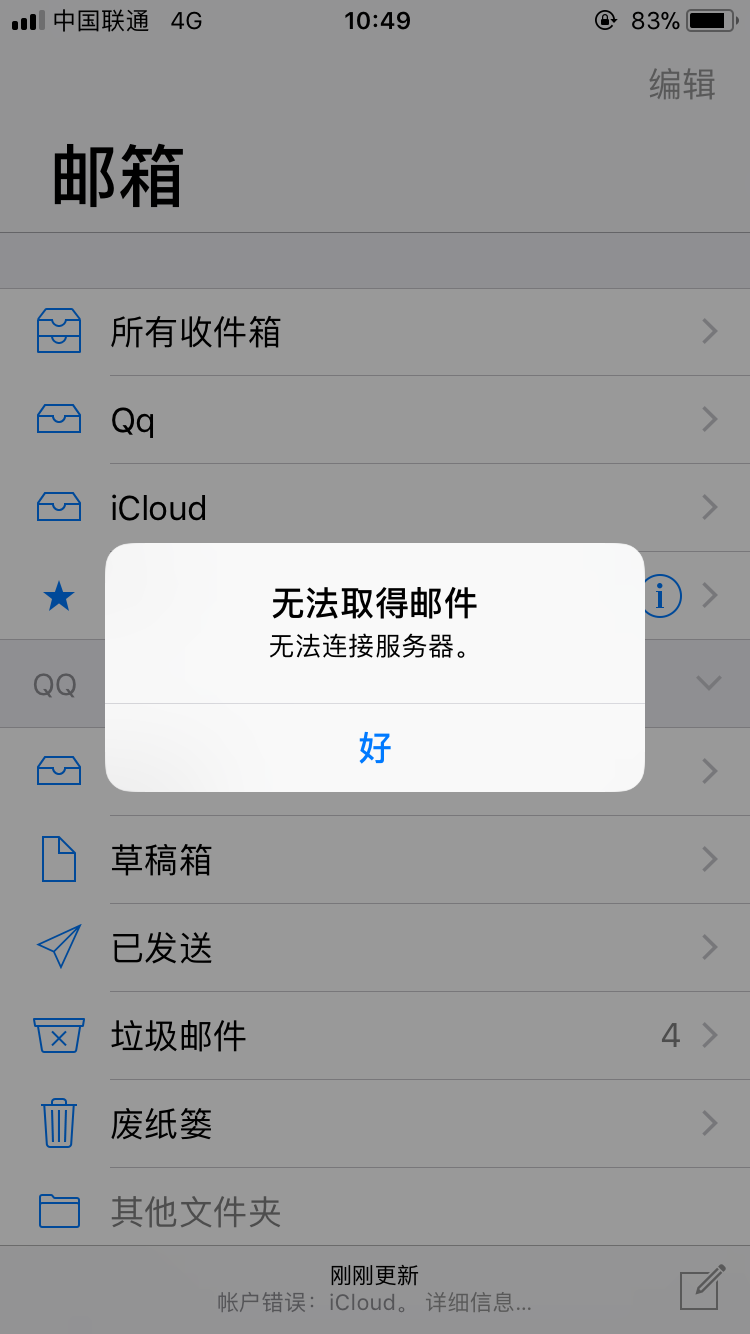The height and width of the screenshot is (1334, 750).
Task: Tap the 已发送 sent paper-plane icon
Action: click(59, 947)
